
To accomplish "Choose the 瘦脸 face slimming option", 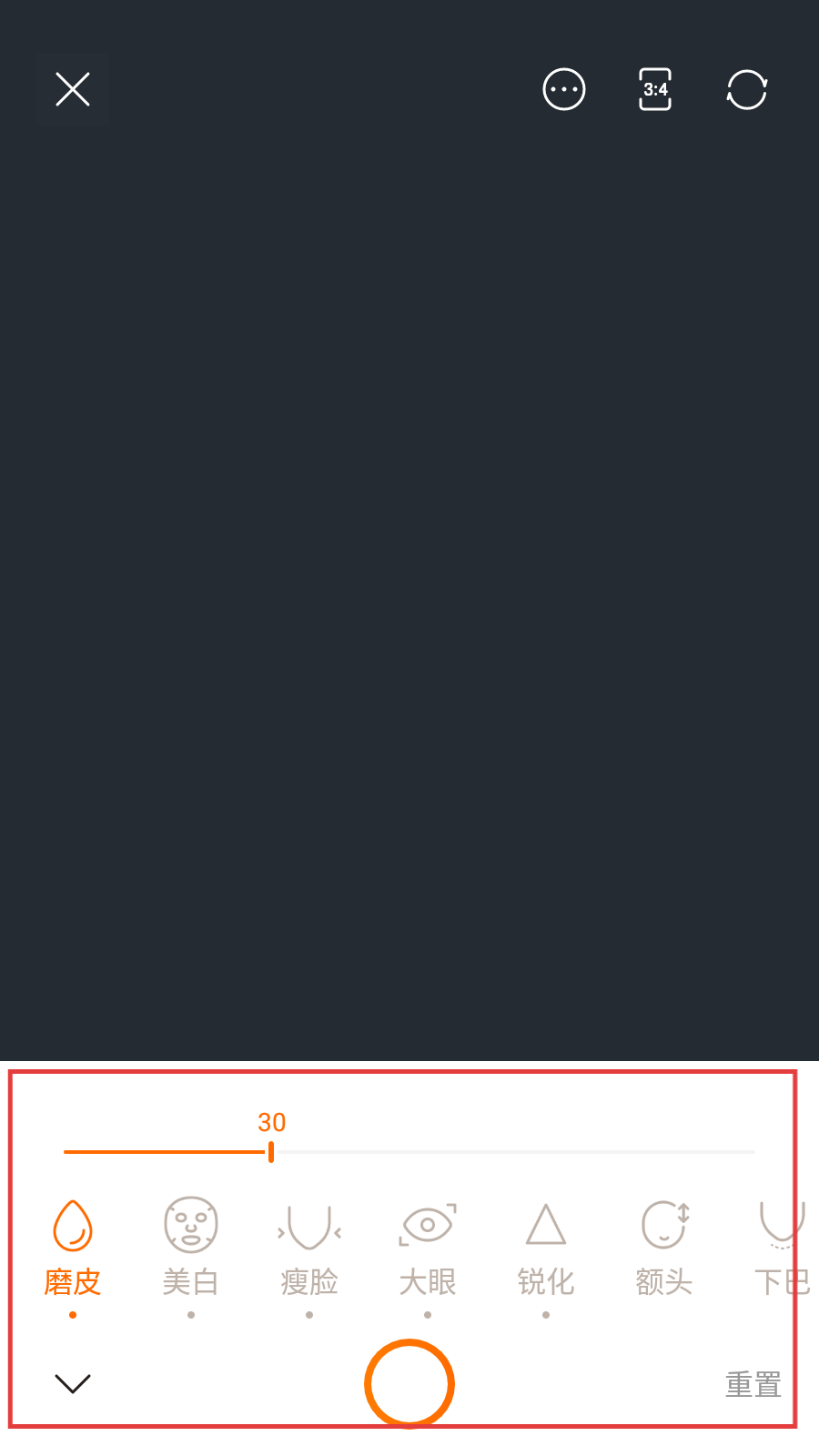I will [309, 1248].
